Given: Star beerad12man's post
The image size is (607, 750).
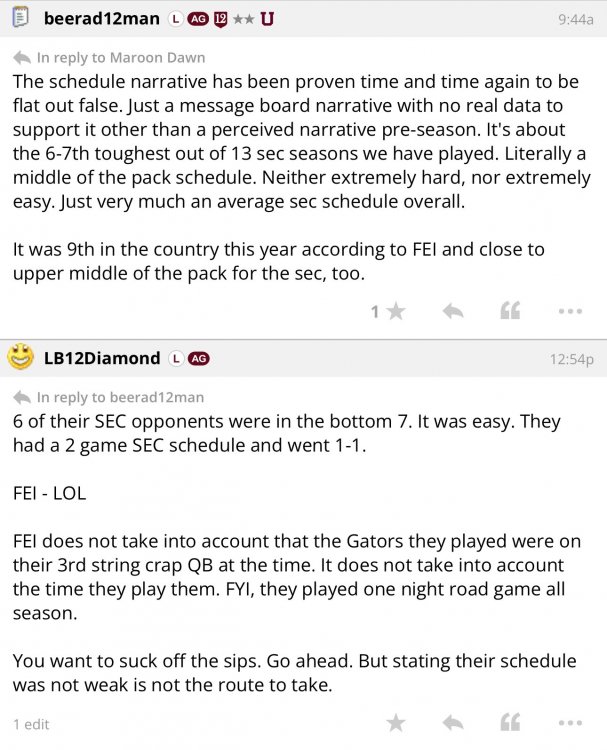Looking at the screenshot, I should coord(395,311).
